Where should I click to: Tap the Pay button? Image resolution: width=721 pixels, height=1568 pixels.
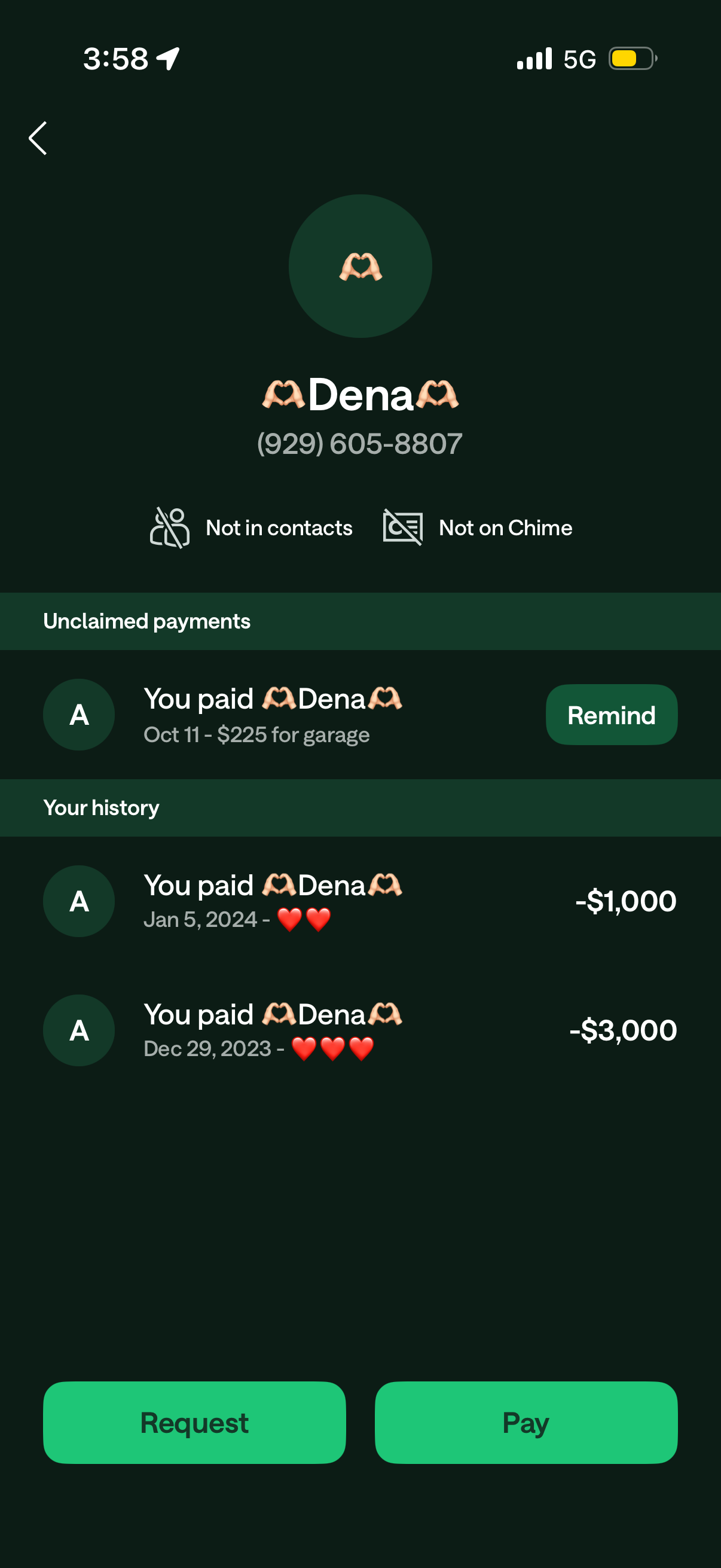click(x=526, y=1423)
